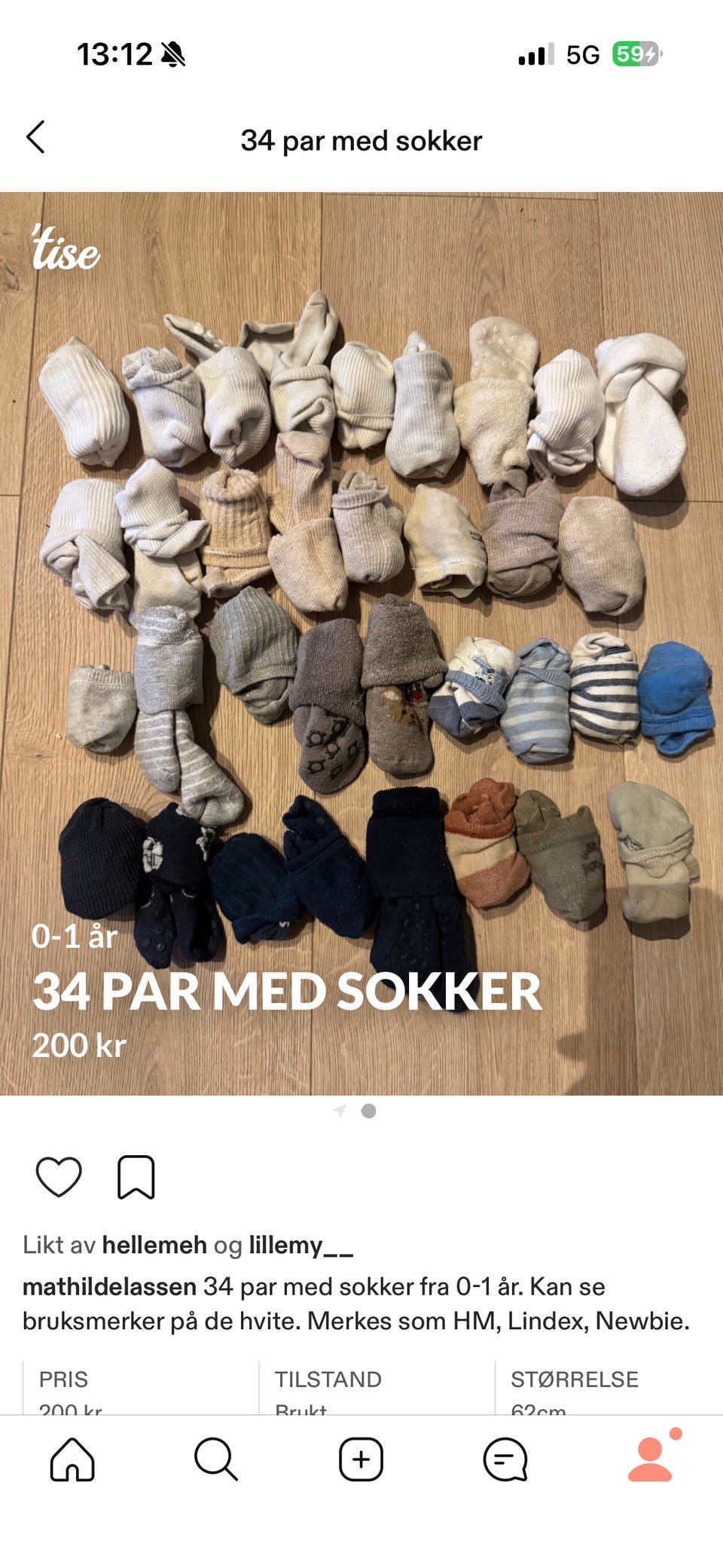Open the home feed icon
Image resolution: width=723 pixels, height=1568 pixels.
tap(72, 1459)
